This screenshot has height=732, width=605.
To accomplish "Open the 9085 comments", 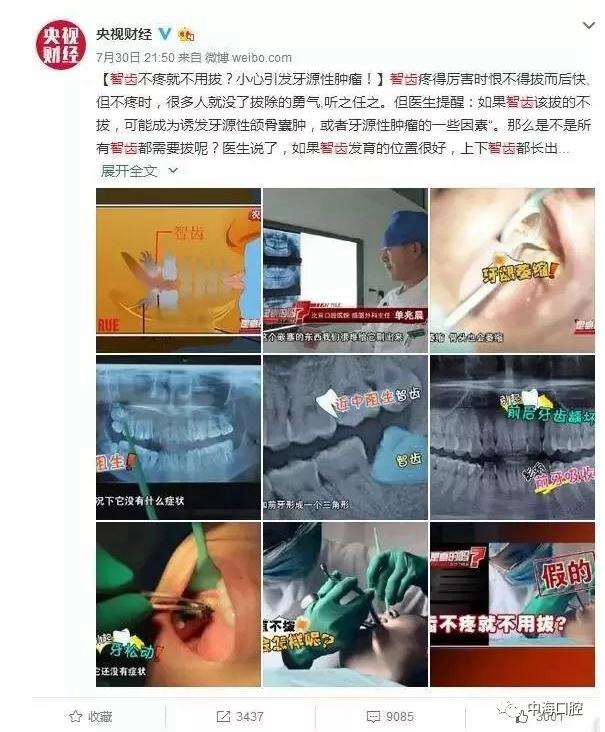I will (390, 716).
